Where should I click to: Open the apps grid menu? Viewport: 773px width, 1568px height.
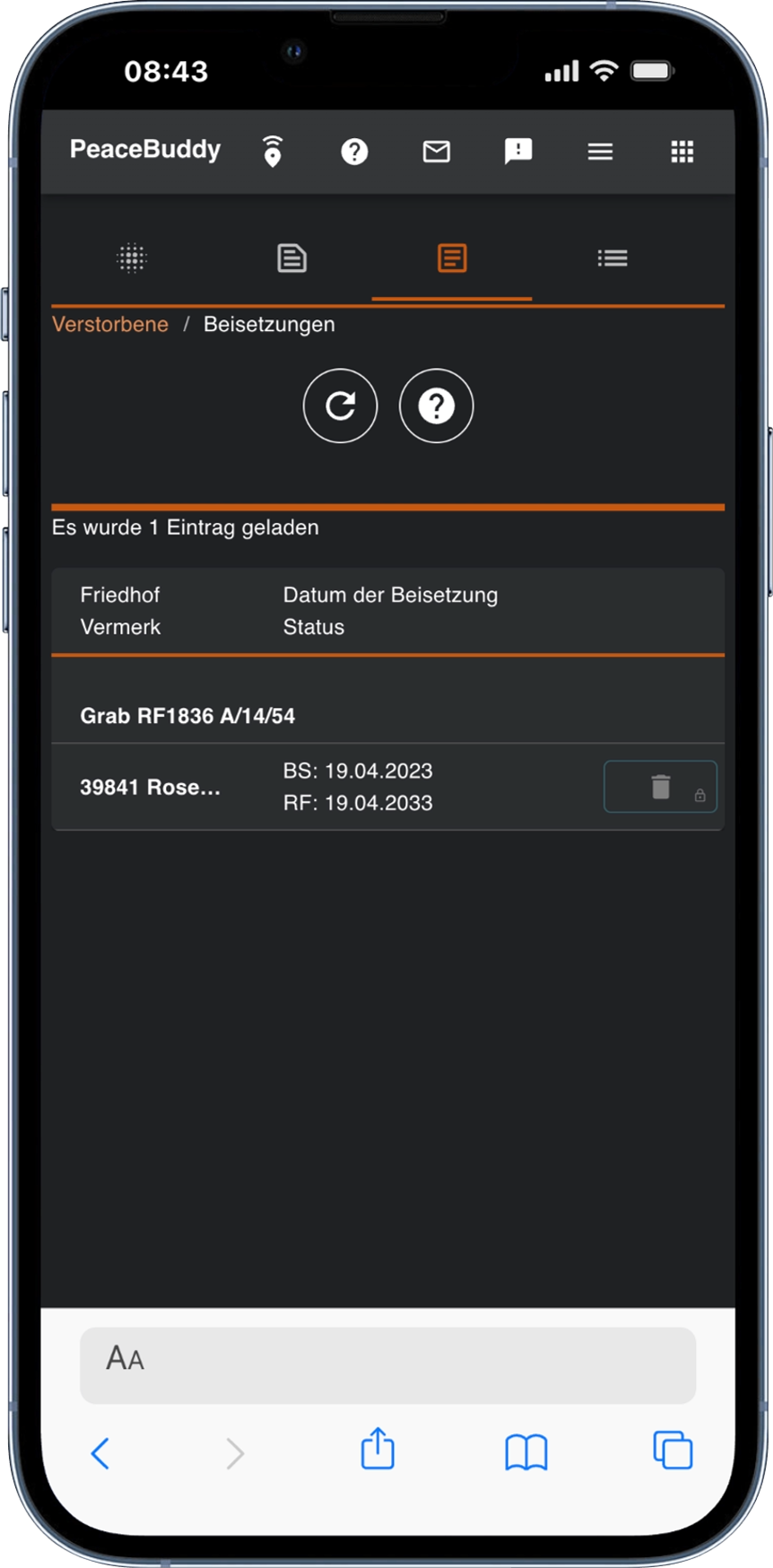click(682, 152)
